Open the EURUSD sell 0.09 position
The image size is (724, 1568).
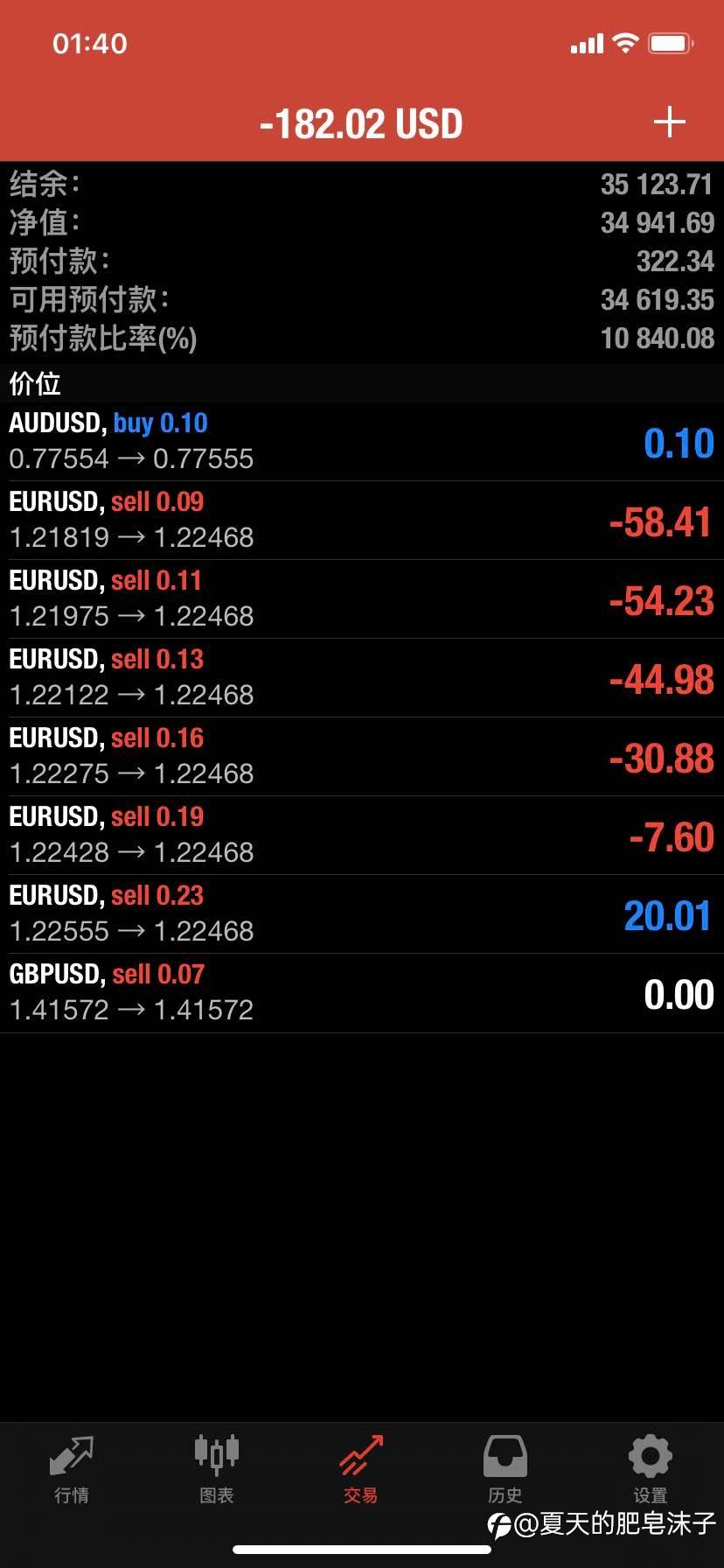coord(362,521)
